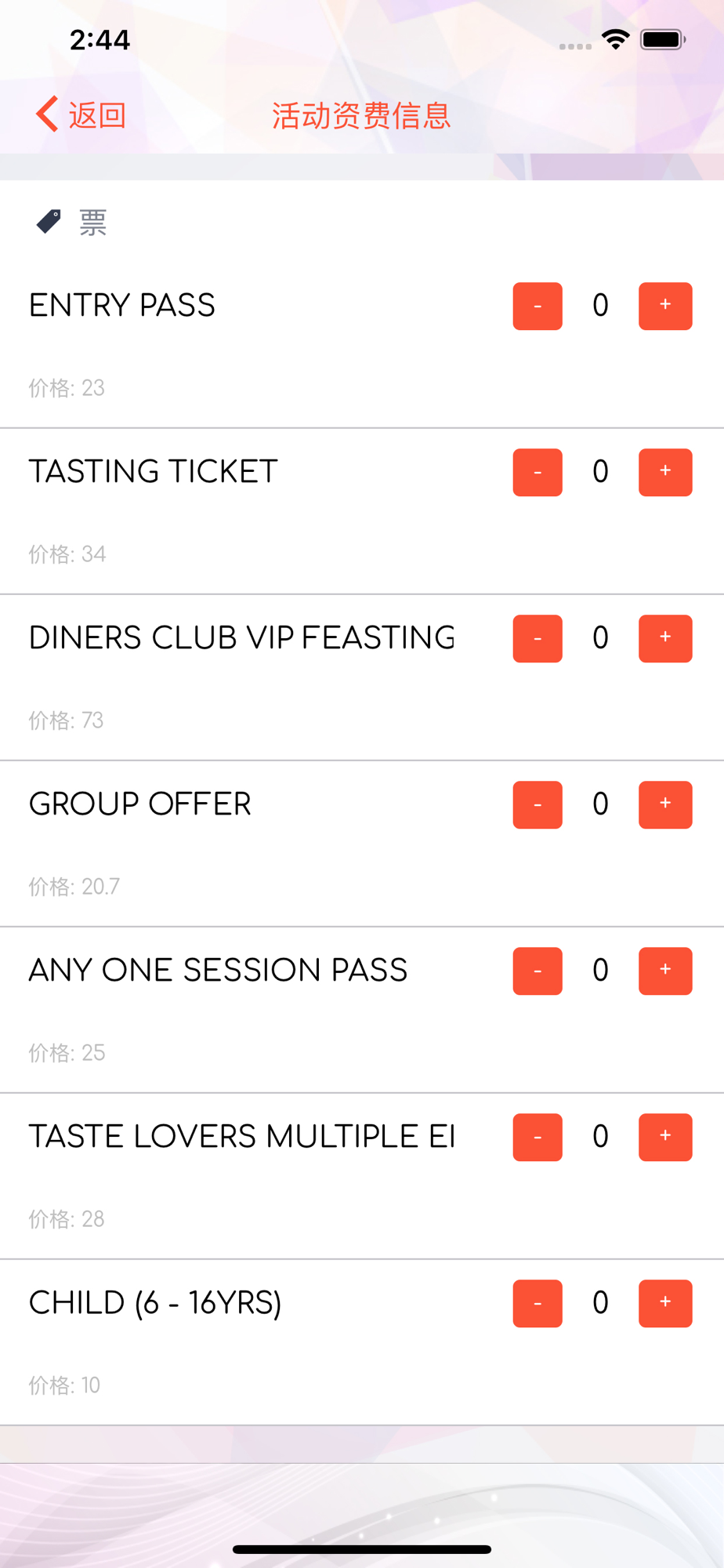The width and height of the screenshot is (724, 1568).
Task: Tap minus for DINERS CLUB VIP FEASTING
Action: [538, 638]
